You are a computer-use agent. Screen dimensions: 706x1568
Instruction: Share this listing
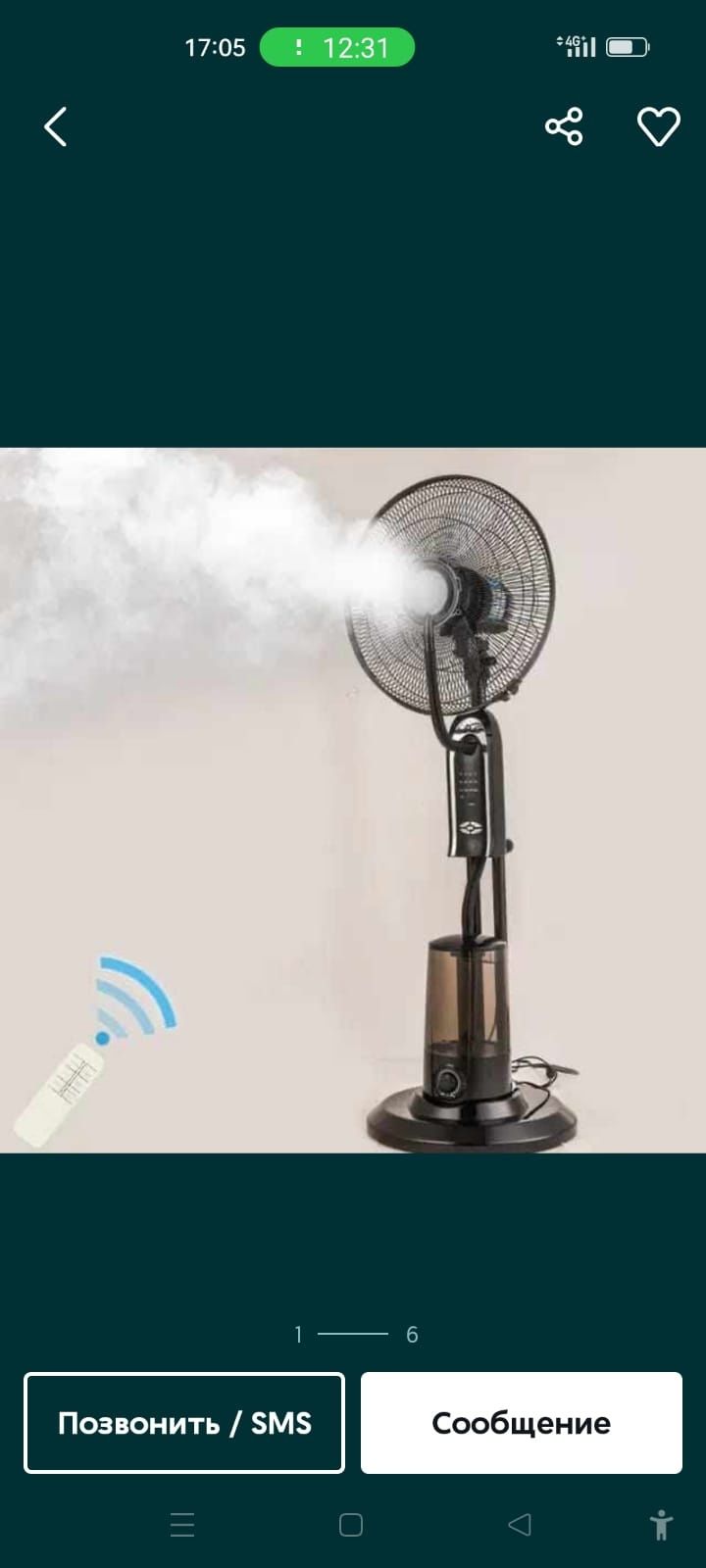[x=564, y=126]
